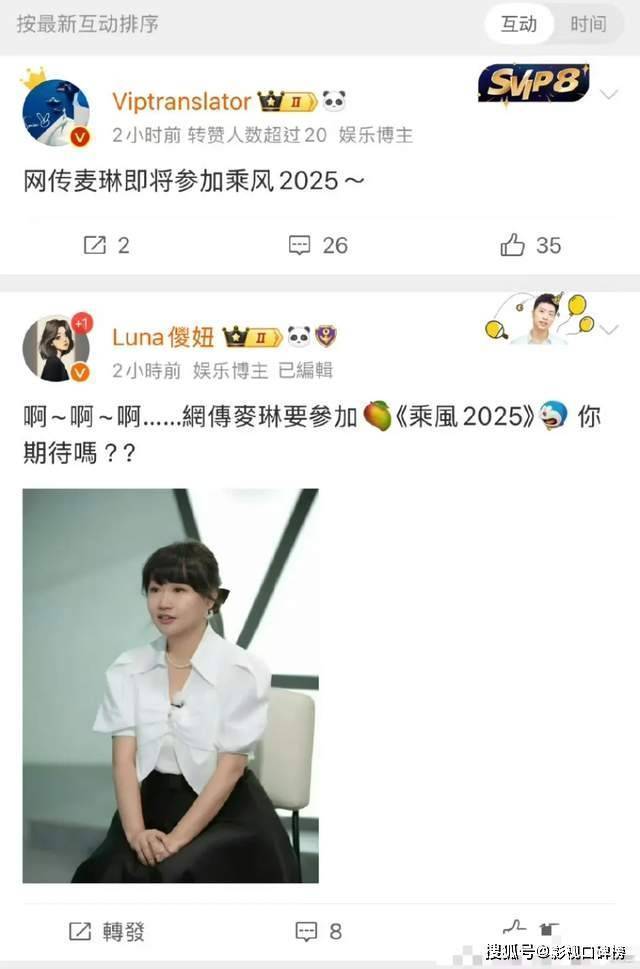
Task: Like Viptranslator's post
Action: (531, 245)
